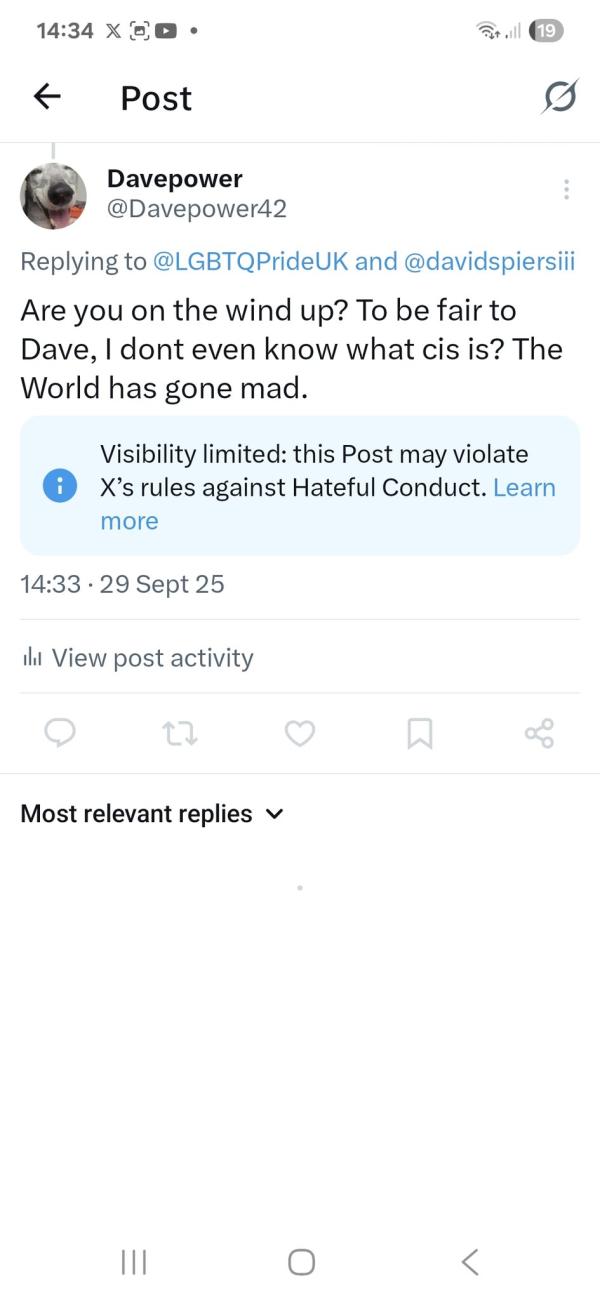The width and height of the screenshot is (600, 1300).
Task: Share this post
Action: [539, 735]
